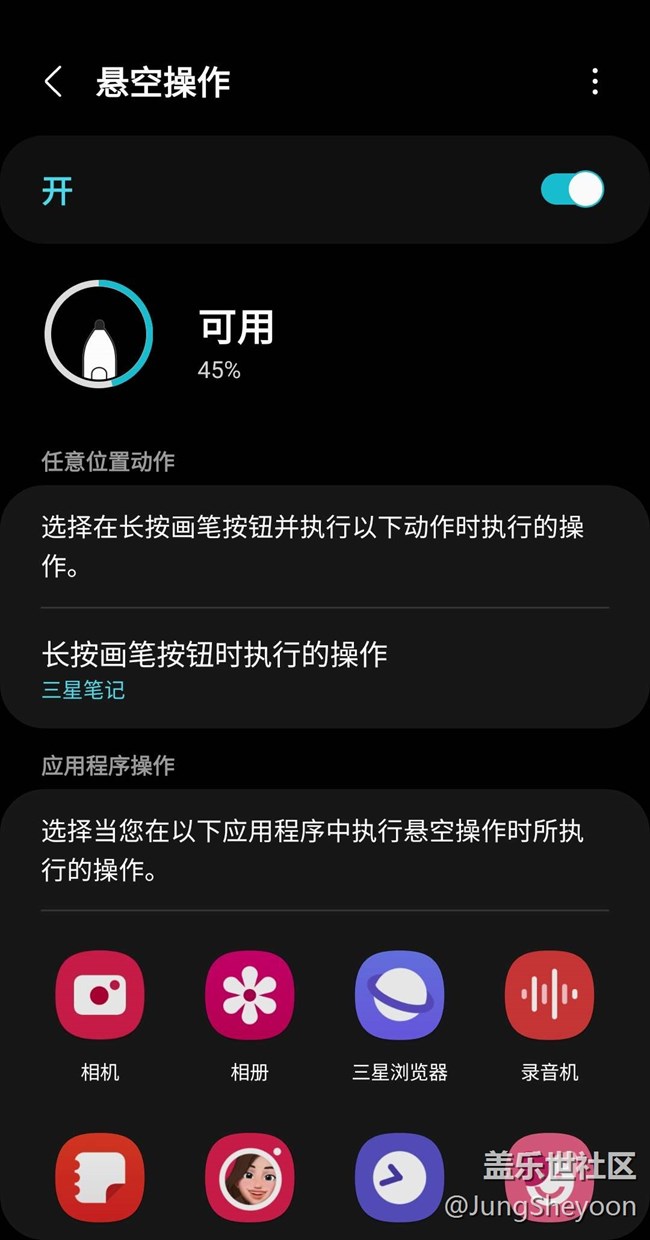The image size is (650, 1240).
Task: Turn off the 开 switch
Action: pos(572,189)
